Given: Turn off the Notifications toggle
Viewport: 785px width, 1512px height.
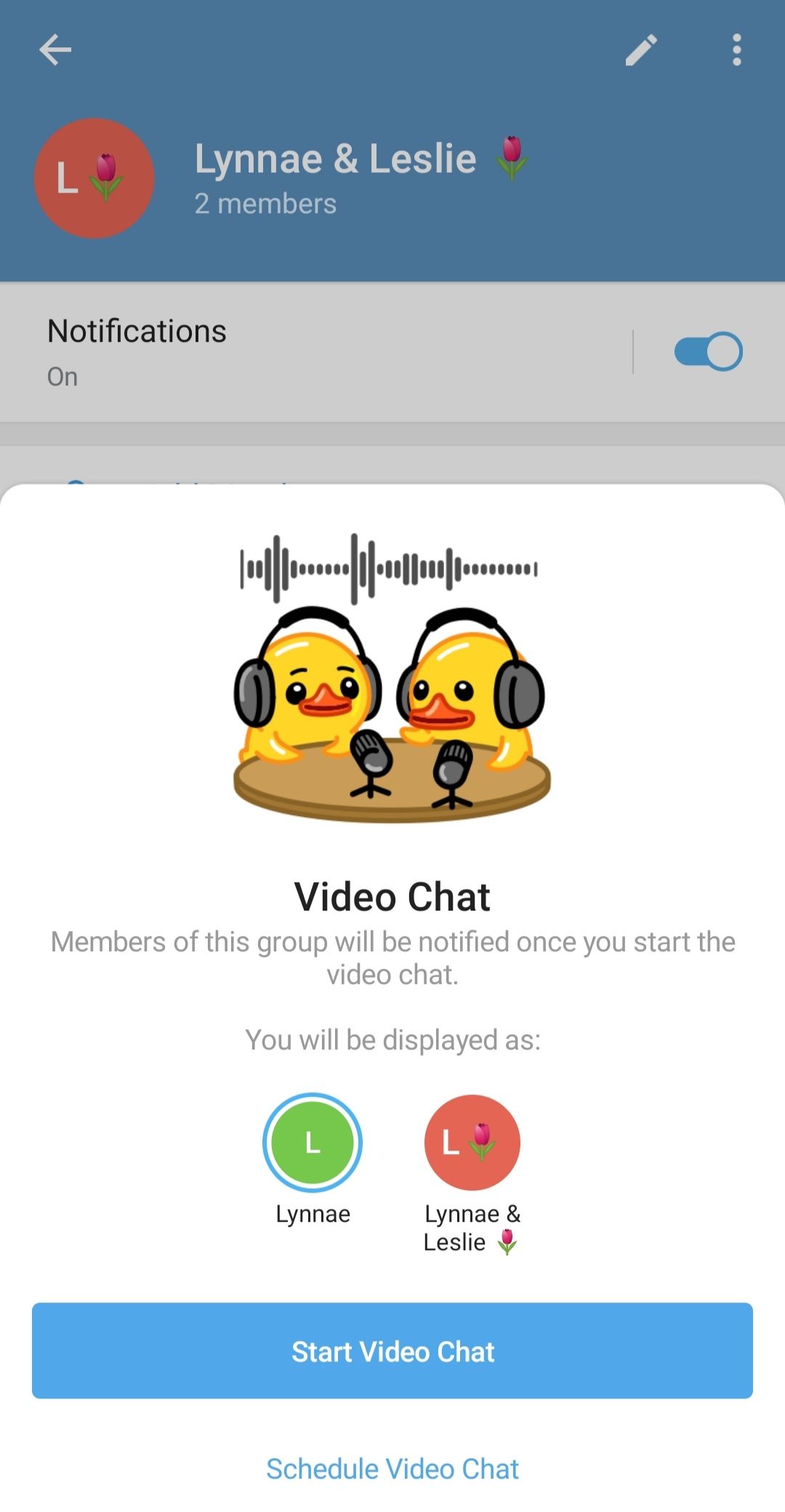Looking at the screenshot, I should pyautogui.click(x=706, y=351).
